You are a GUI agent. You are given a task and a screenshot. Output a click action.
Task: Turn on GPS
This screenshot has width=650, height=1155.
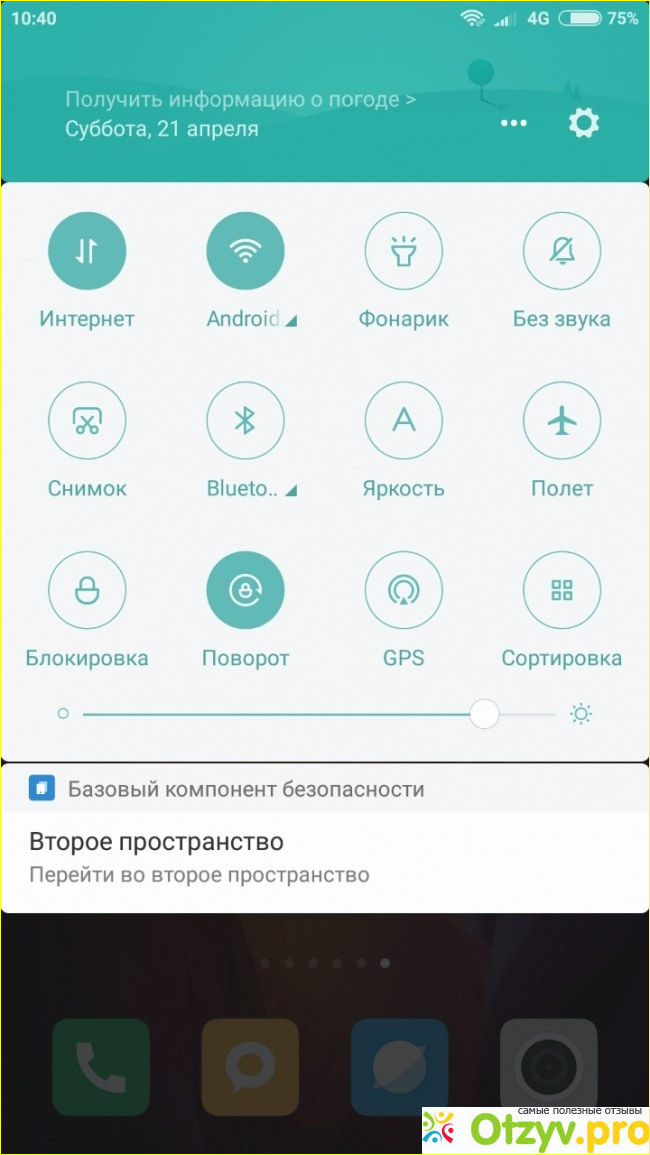coord(403,590)
